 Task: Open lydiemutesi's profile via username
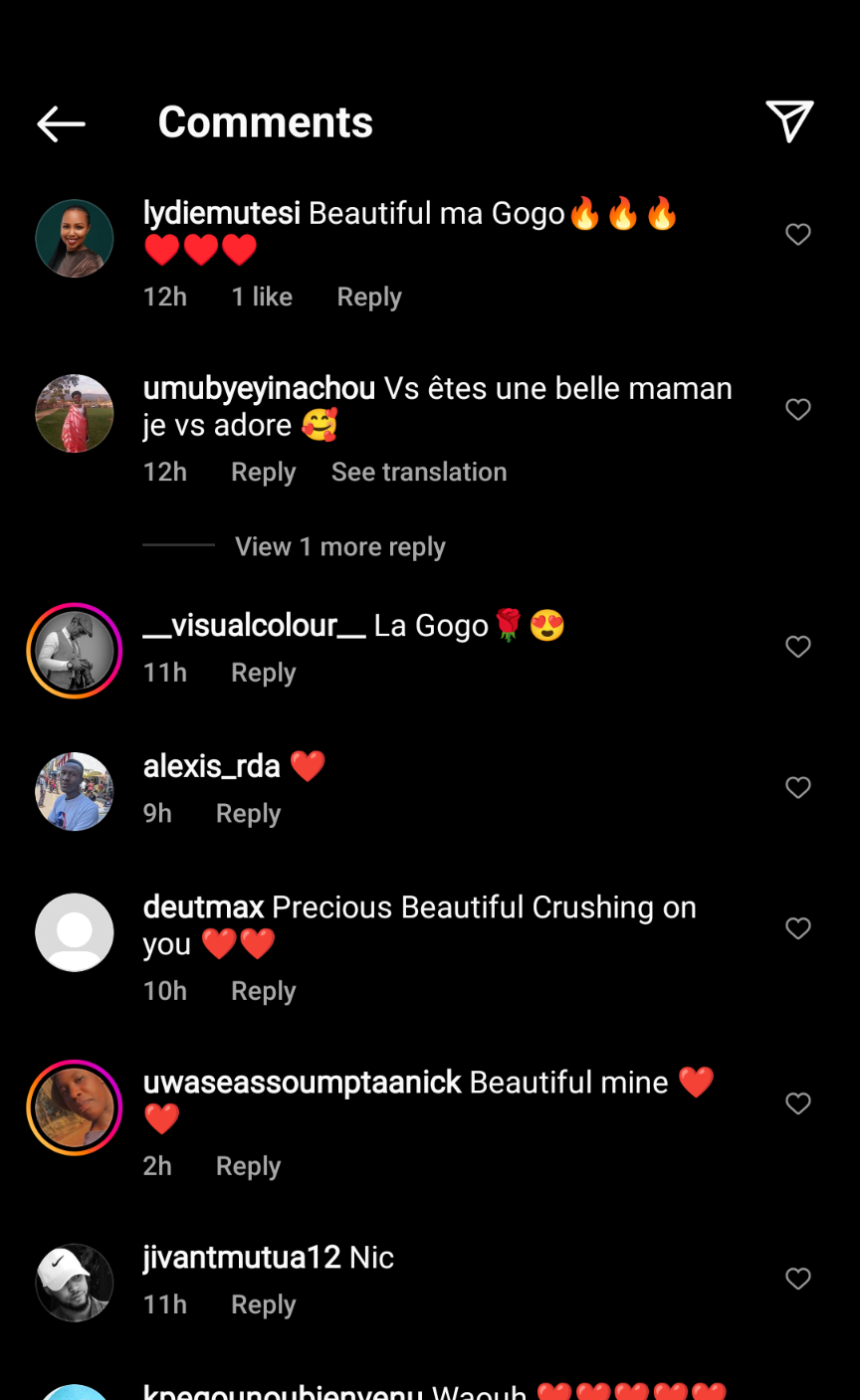tap(221, 214)
